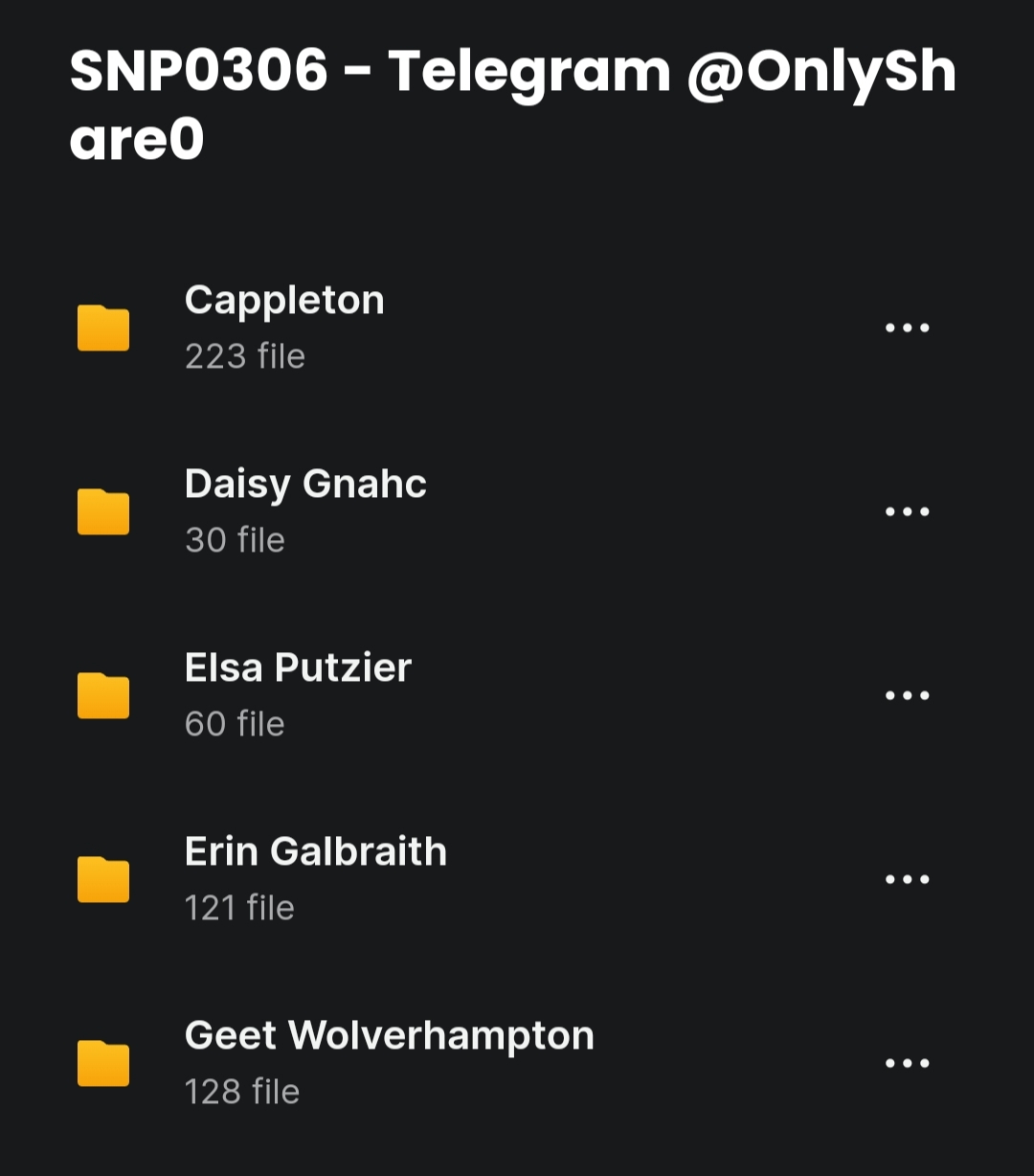Tap three dots next to Elsa Putzier
This screenshot has width=1034, height=1176.
click(x=907, y=695)
